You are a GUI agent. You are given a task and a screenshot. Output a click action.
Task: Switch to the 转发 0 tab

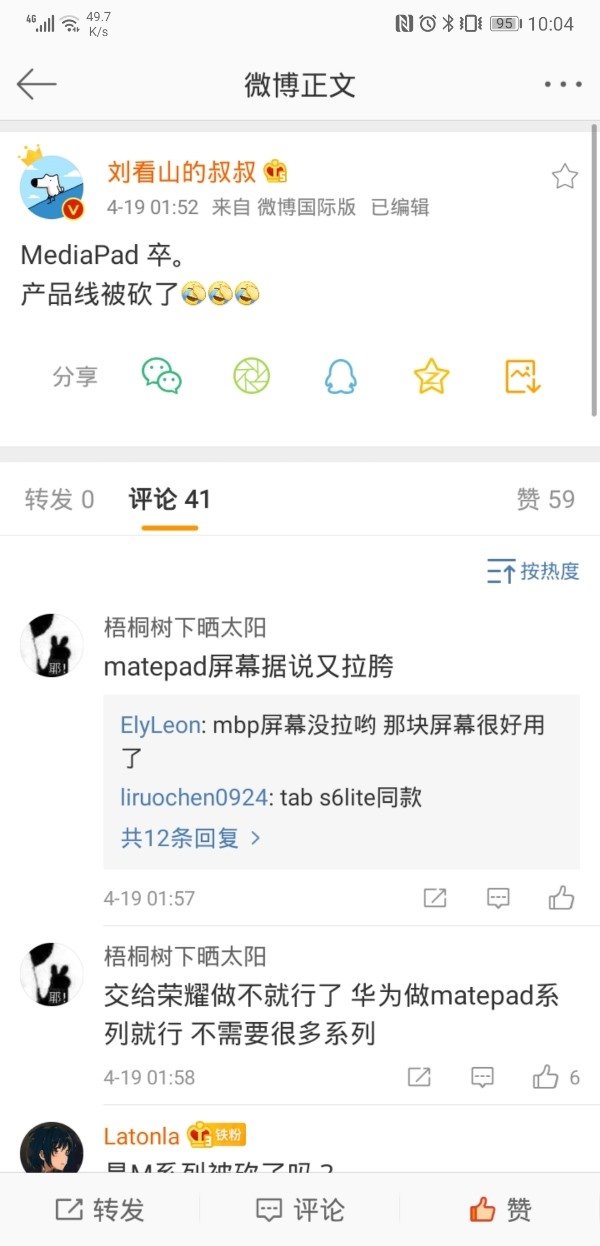pos(59,499)
